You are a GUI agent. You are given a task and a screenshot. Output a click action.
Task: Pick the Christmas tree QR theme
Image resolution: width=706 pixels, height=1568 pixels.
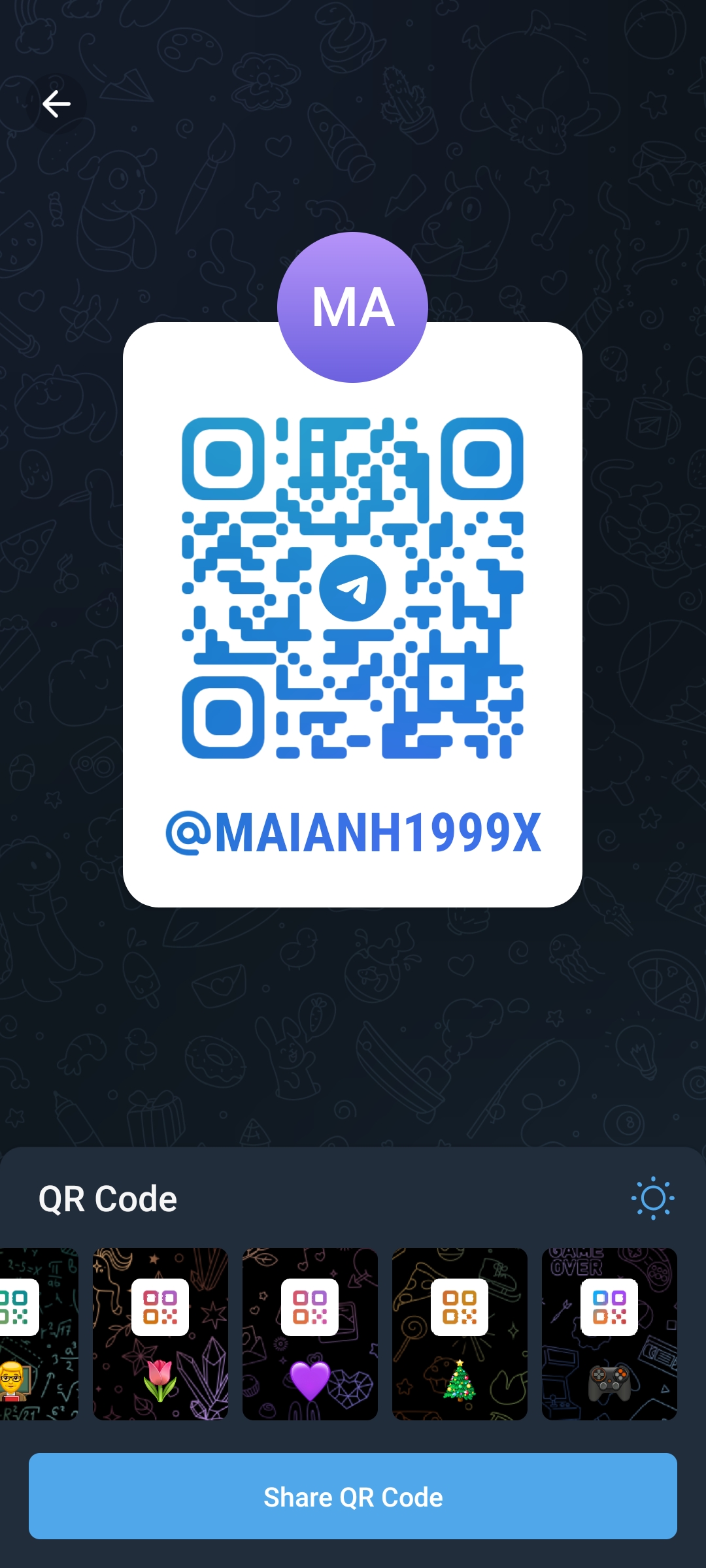pos(460,1333)
